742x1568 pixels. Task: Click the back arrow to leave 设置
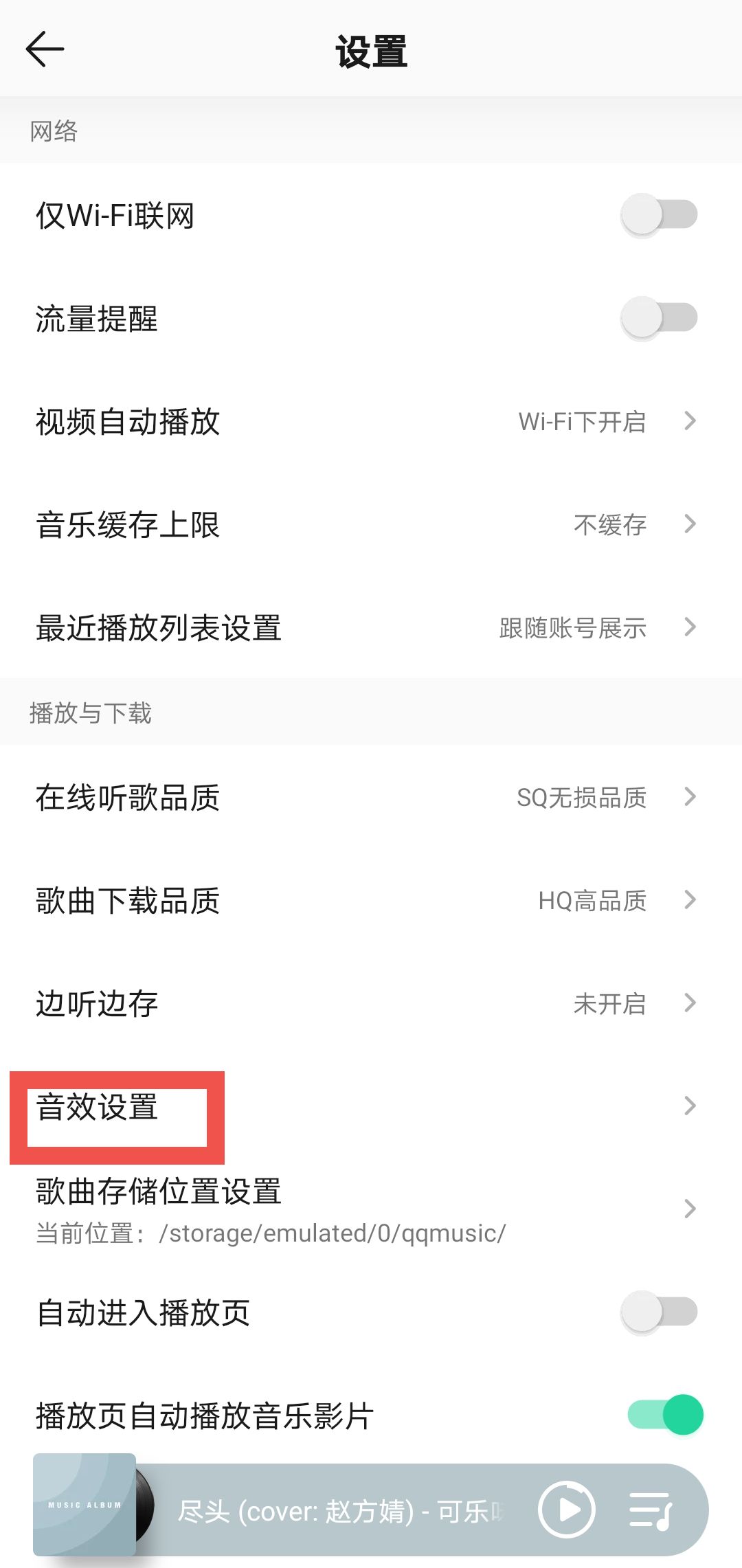point(43,49)
